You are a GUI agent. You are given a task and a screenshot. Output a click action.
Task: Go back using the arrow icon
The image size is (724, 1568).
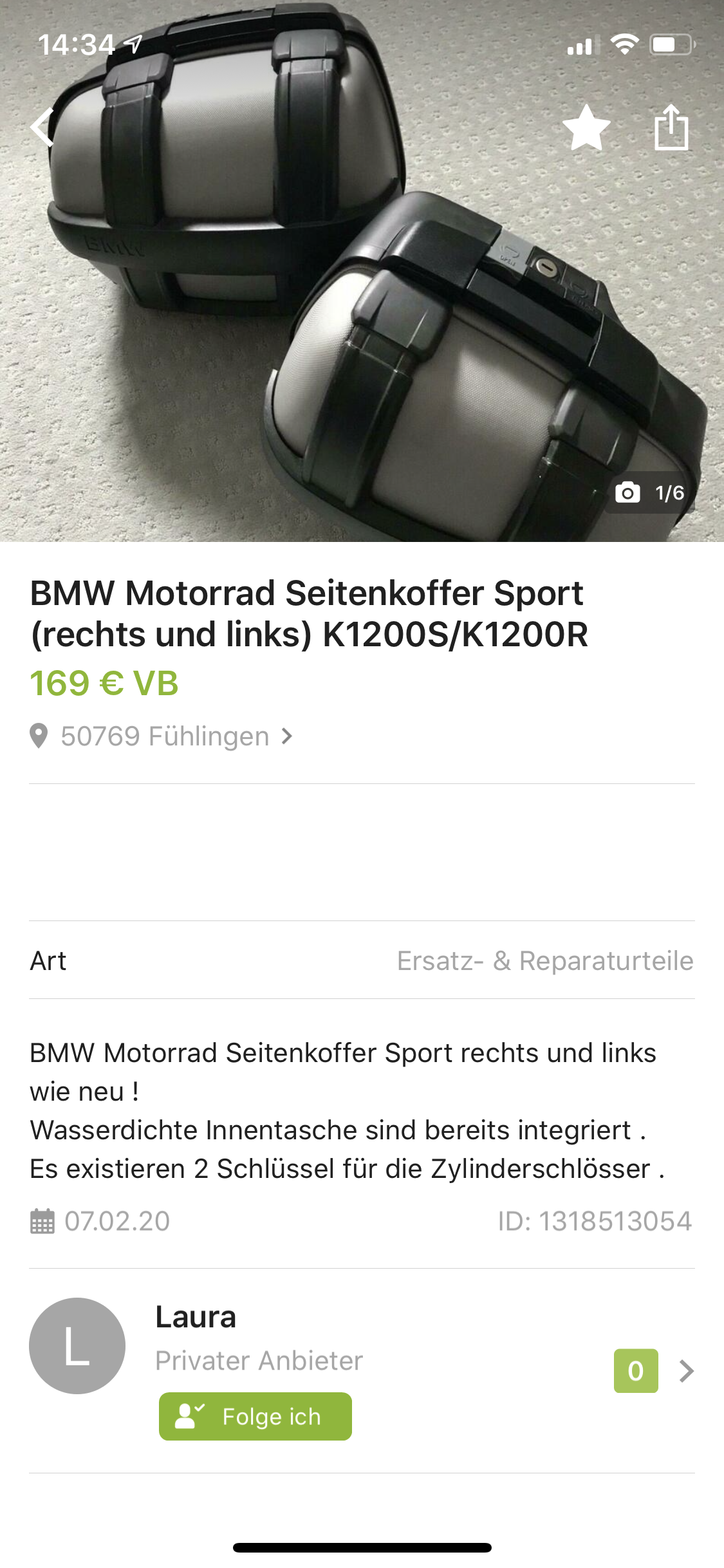click(x=42, y=127)
